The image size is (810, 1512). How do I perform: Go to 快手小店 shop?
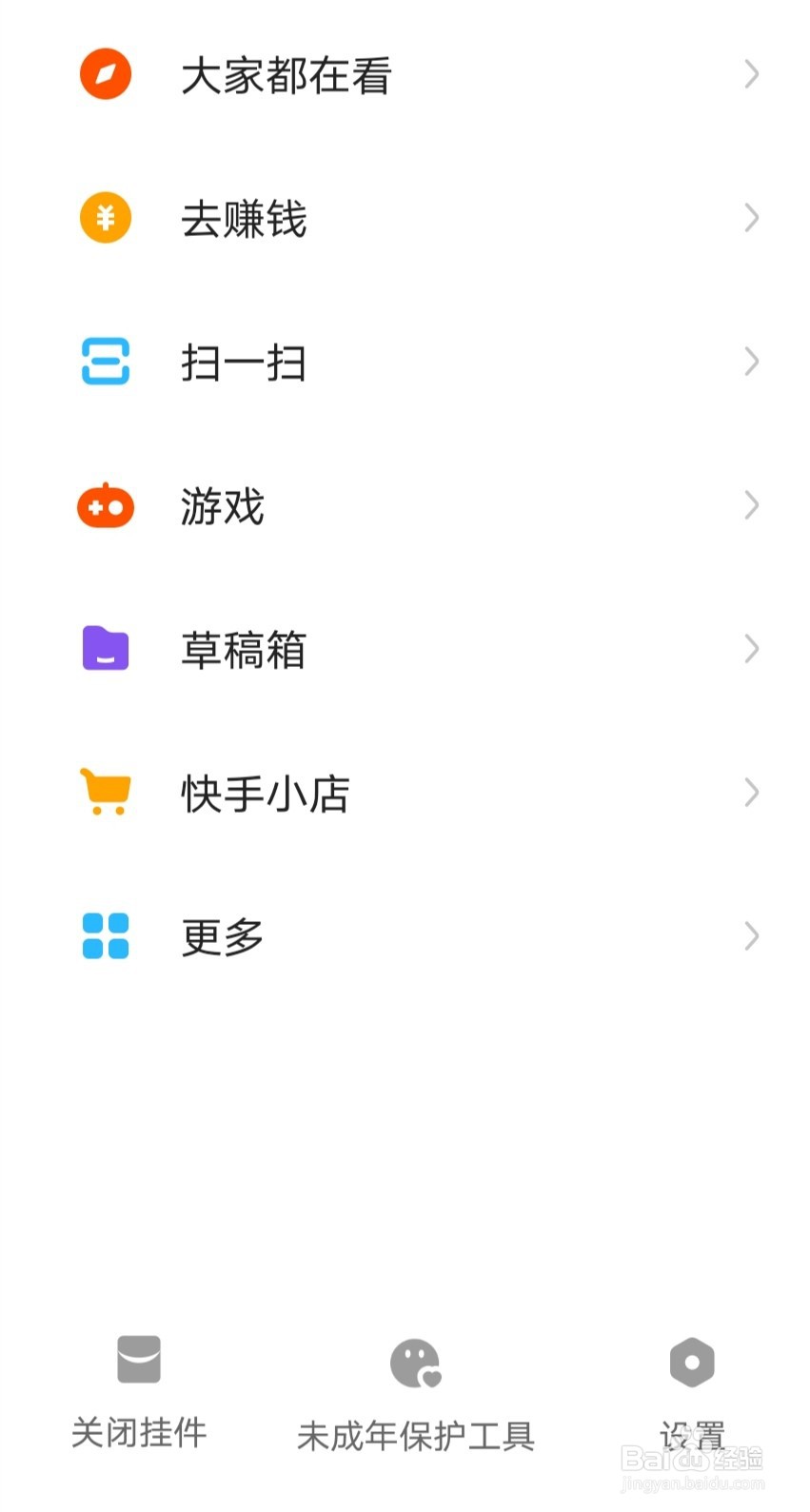coord(405,793)
